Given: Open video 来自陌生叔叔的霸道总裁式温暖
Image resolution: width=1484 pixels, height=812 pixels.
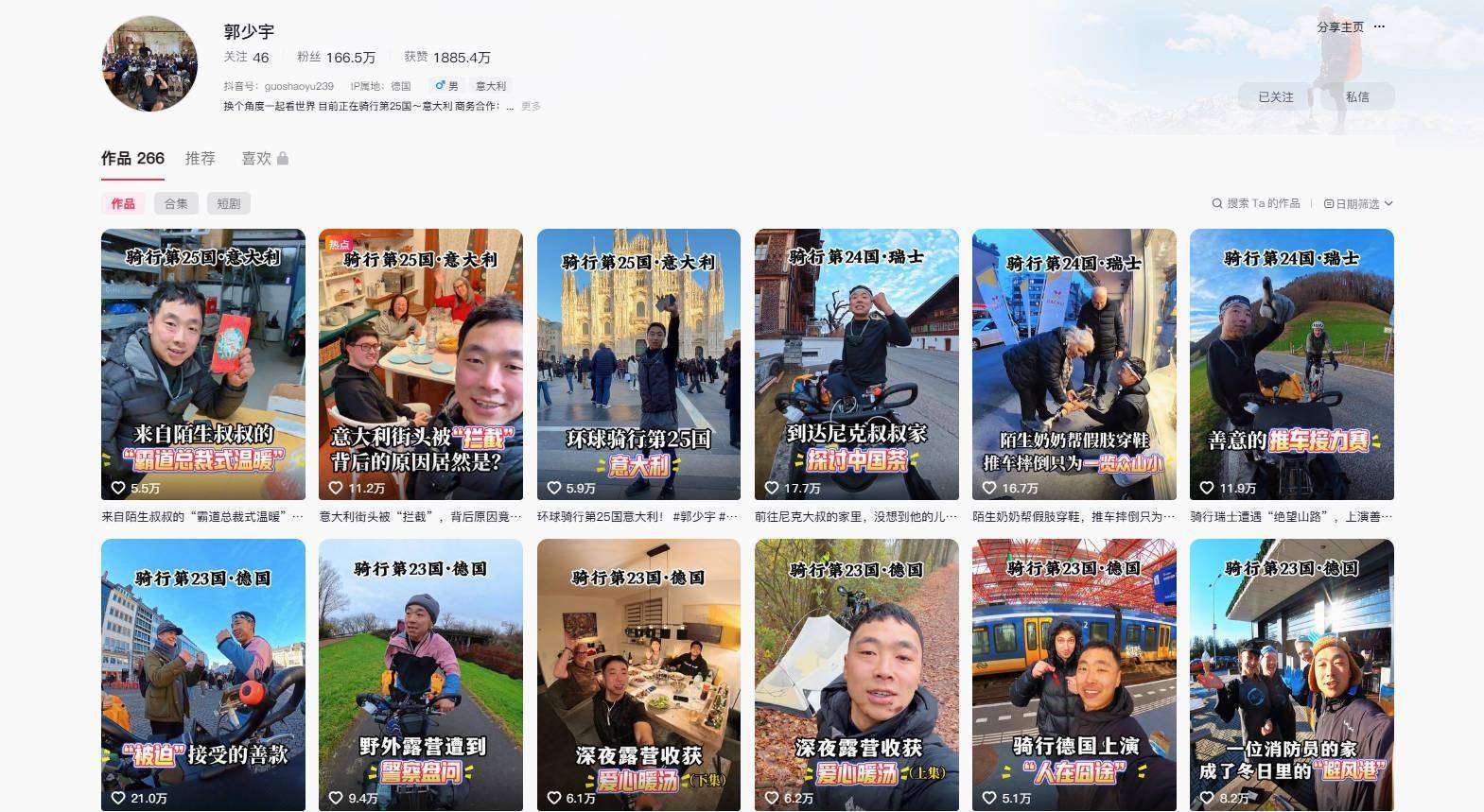Looking at the screenshot, I should click(x=203, y=364).
